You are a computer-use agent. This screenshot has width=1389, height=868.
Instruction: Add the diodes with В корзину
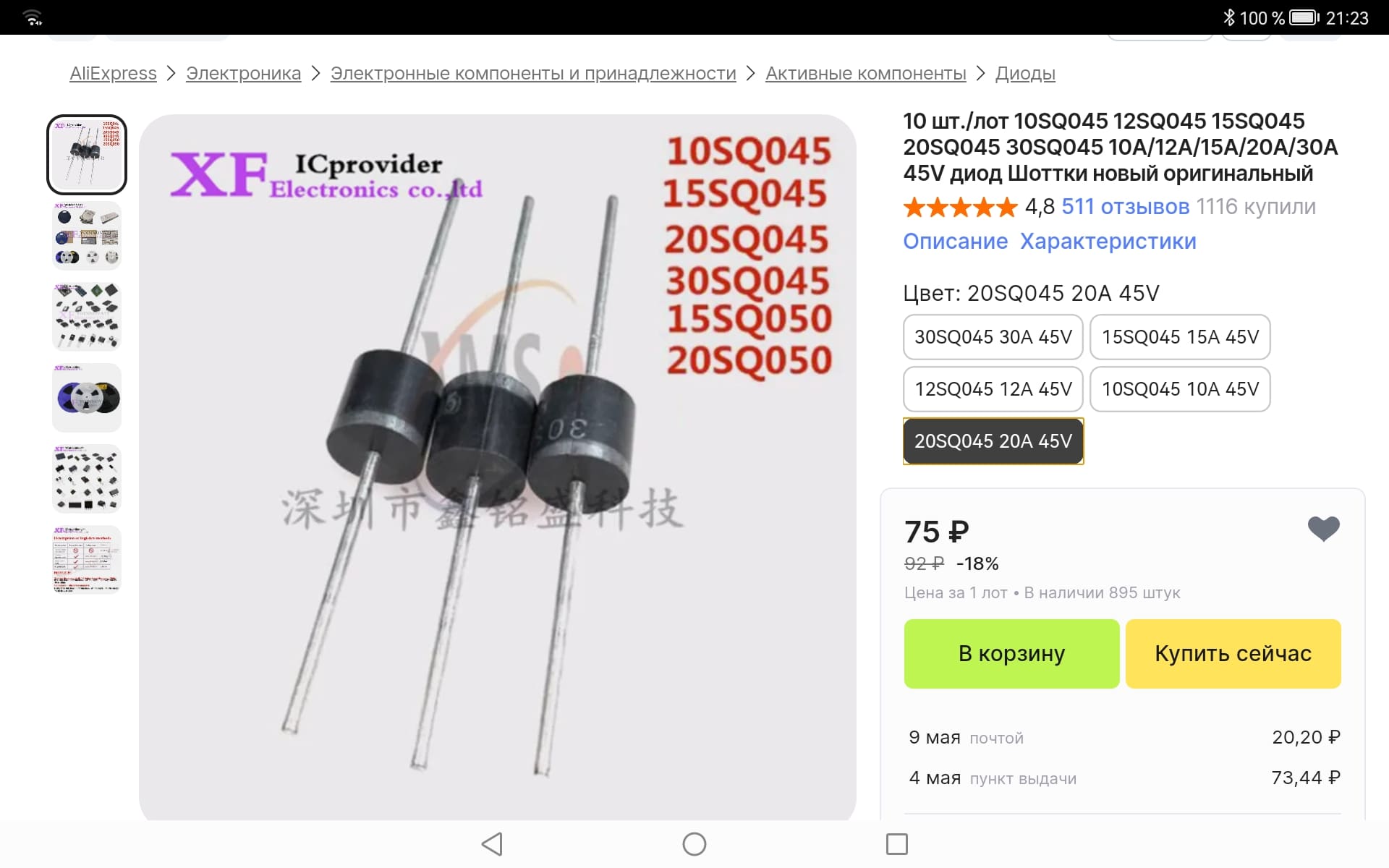pyautogui.click(x=1011, y=654)
